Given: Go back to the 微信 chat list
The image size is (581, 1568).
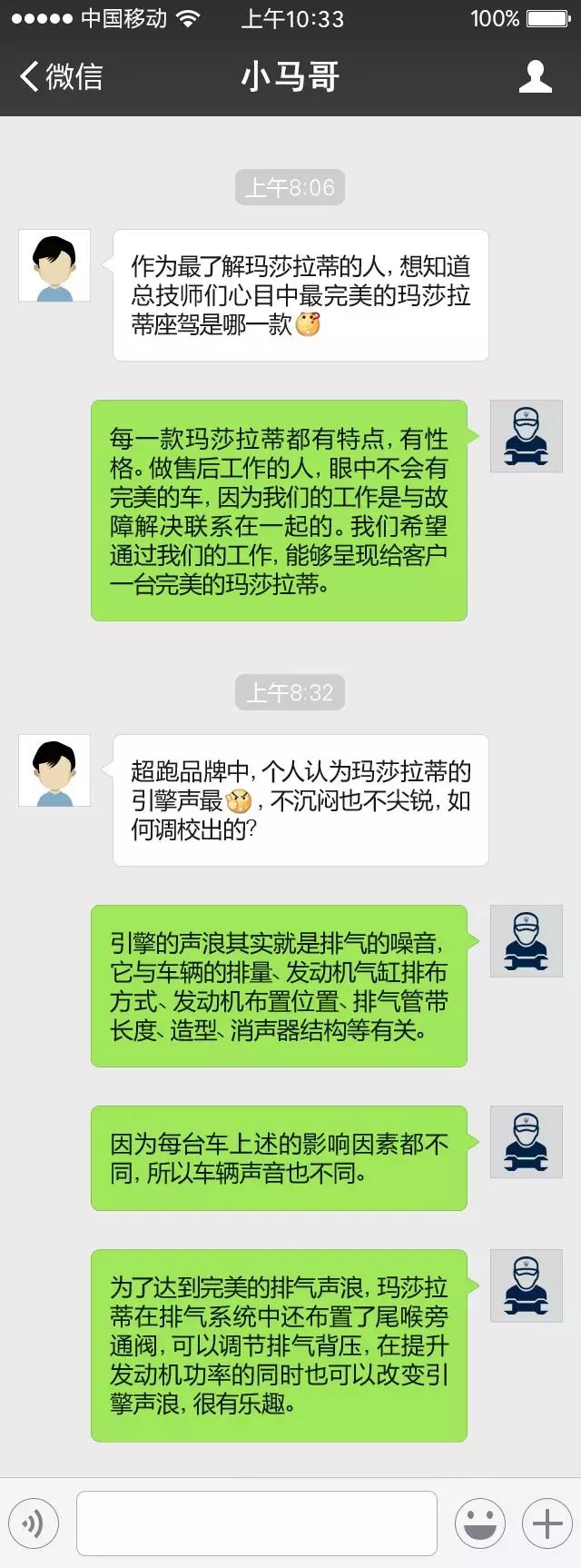Looking at the screenshot, I should pyautogui.click(x=60, y=77).
